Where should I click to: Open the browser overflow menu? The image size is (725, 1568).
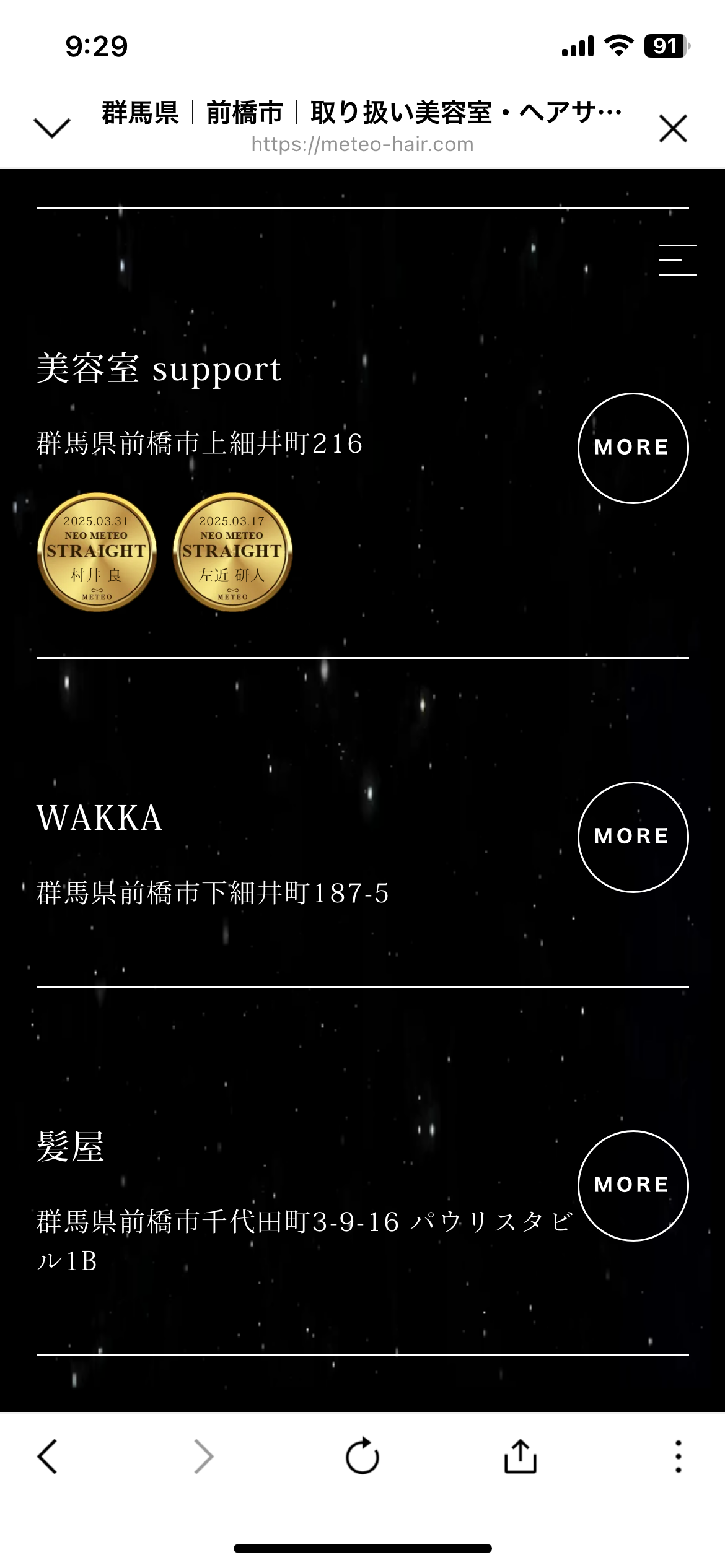[x=679, y=1456]
